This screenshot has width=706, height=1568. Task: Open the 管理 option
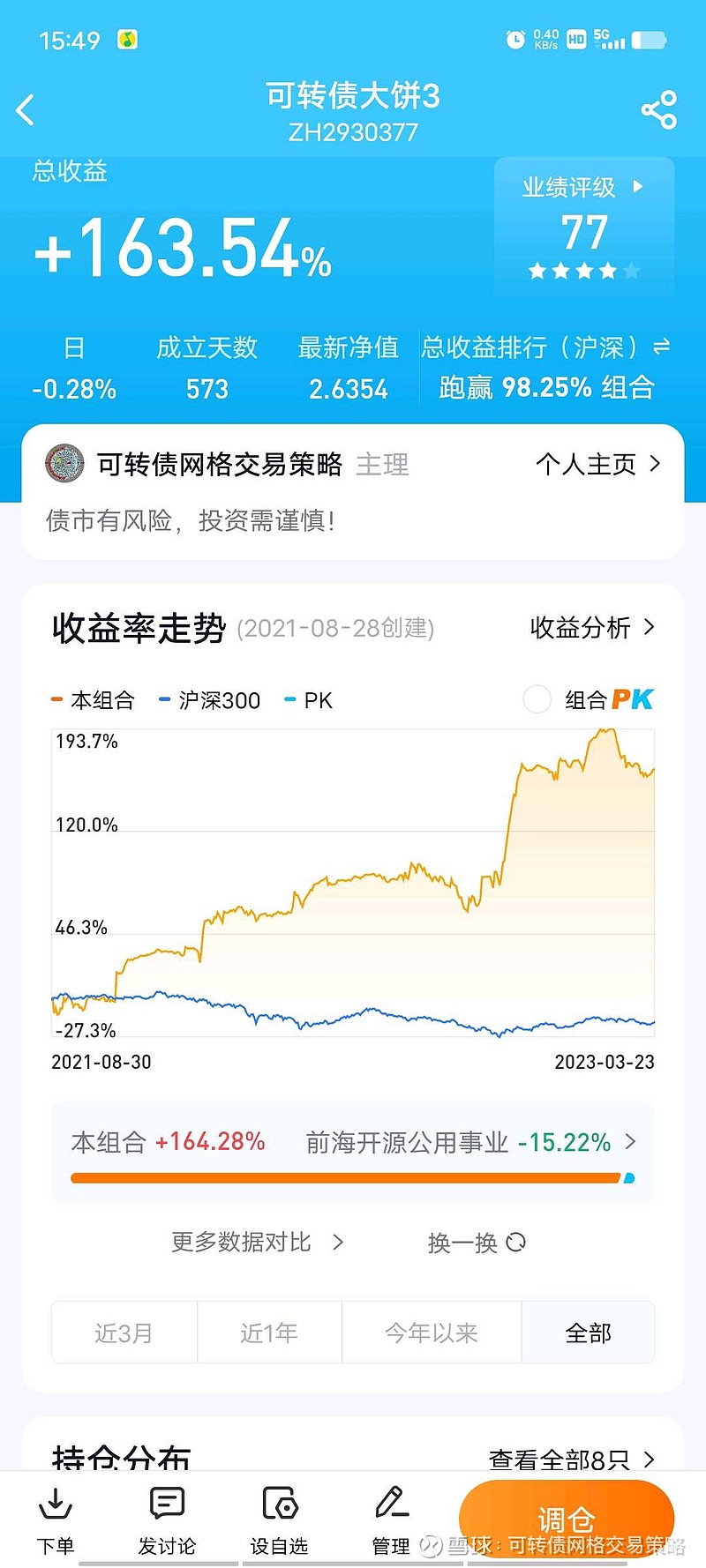click(391, 1520)
